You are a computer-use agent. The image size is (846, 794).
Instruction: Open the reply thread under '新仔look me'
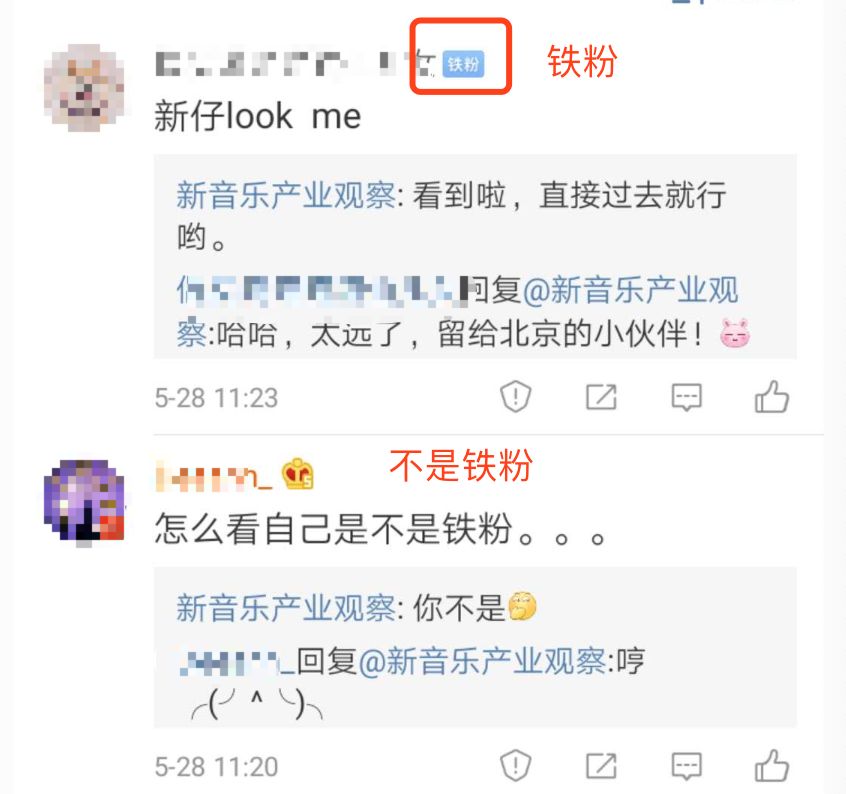pyautogui.click(x=475, y=257)
